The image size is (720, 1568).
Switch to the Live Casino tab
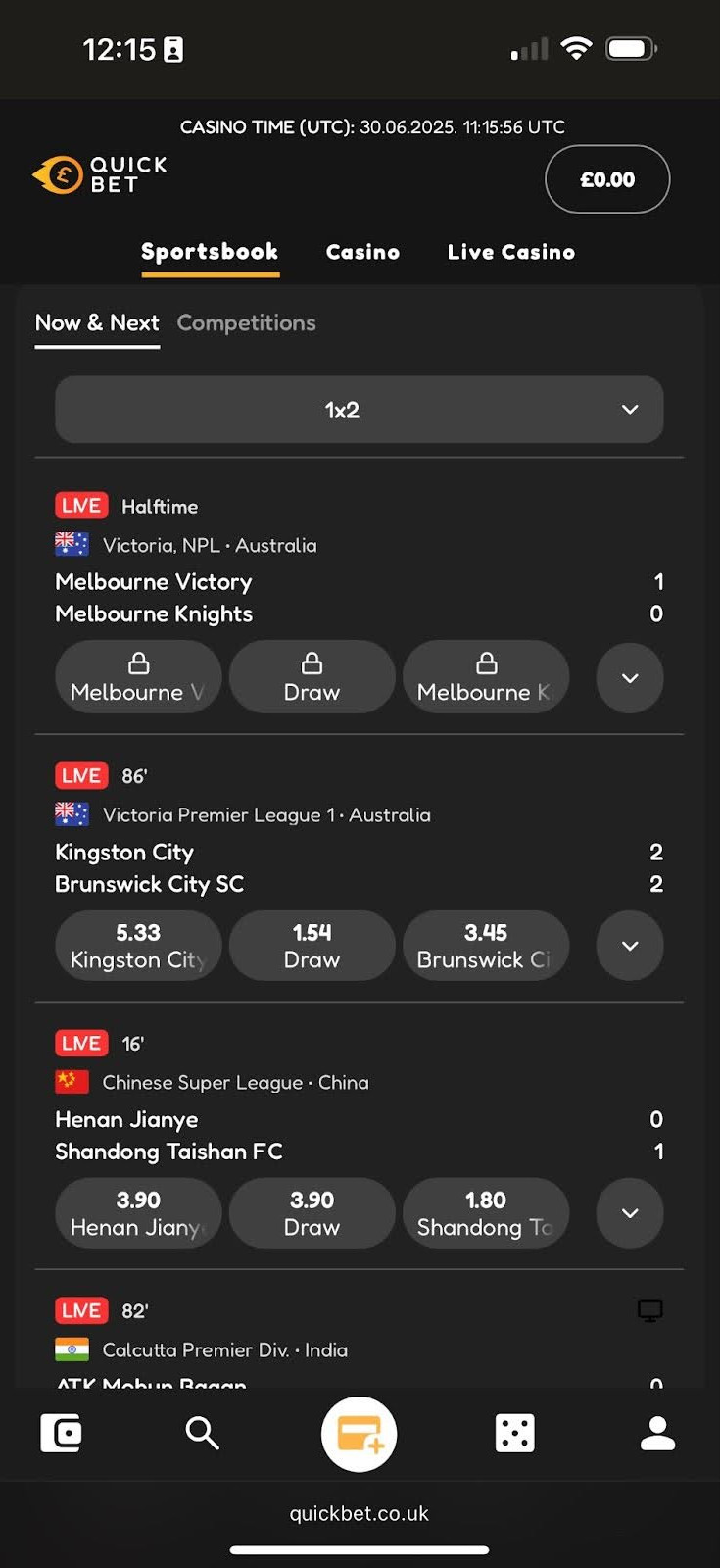click(x=510, y=252)
